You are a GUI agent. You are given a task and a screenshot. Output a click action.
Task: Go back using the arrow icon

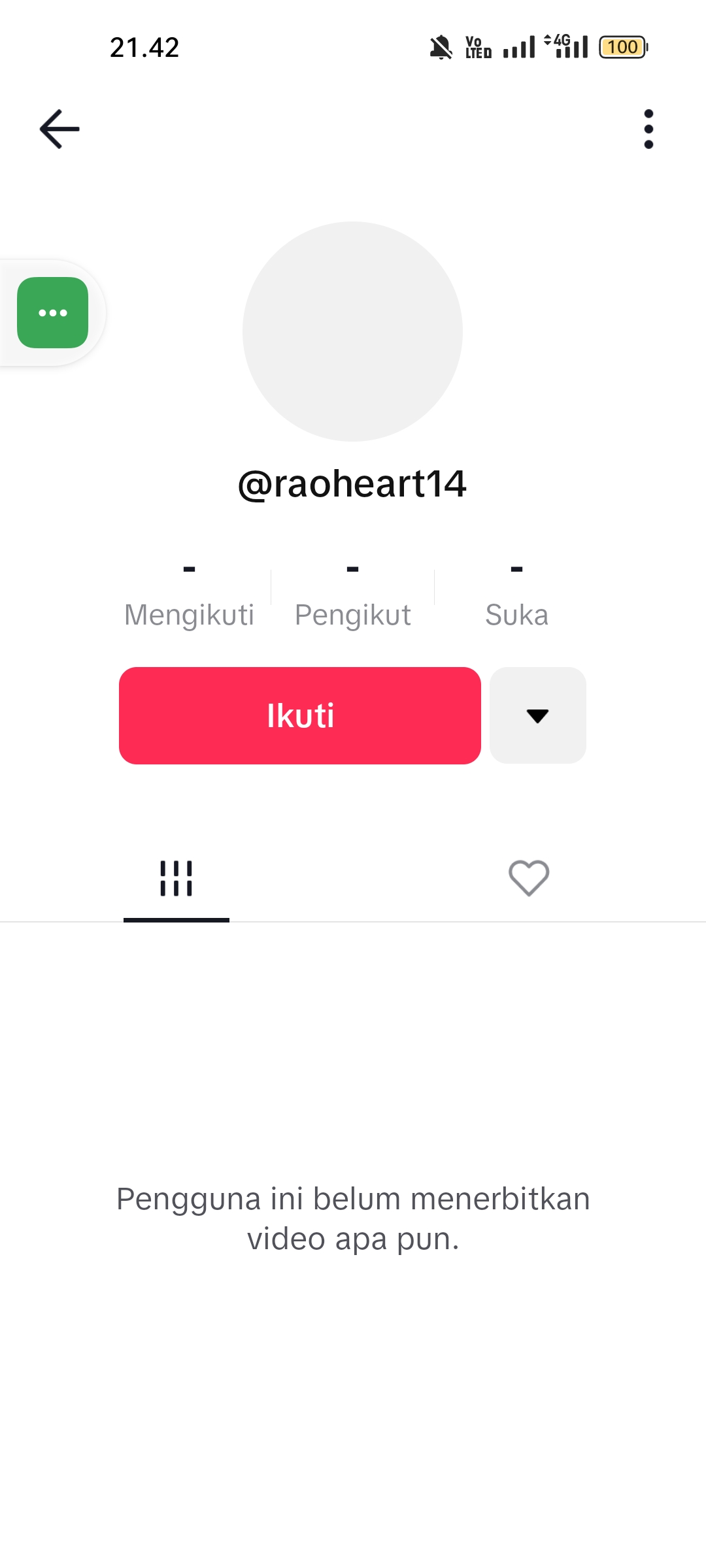click(x=59, y=129)
